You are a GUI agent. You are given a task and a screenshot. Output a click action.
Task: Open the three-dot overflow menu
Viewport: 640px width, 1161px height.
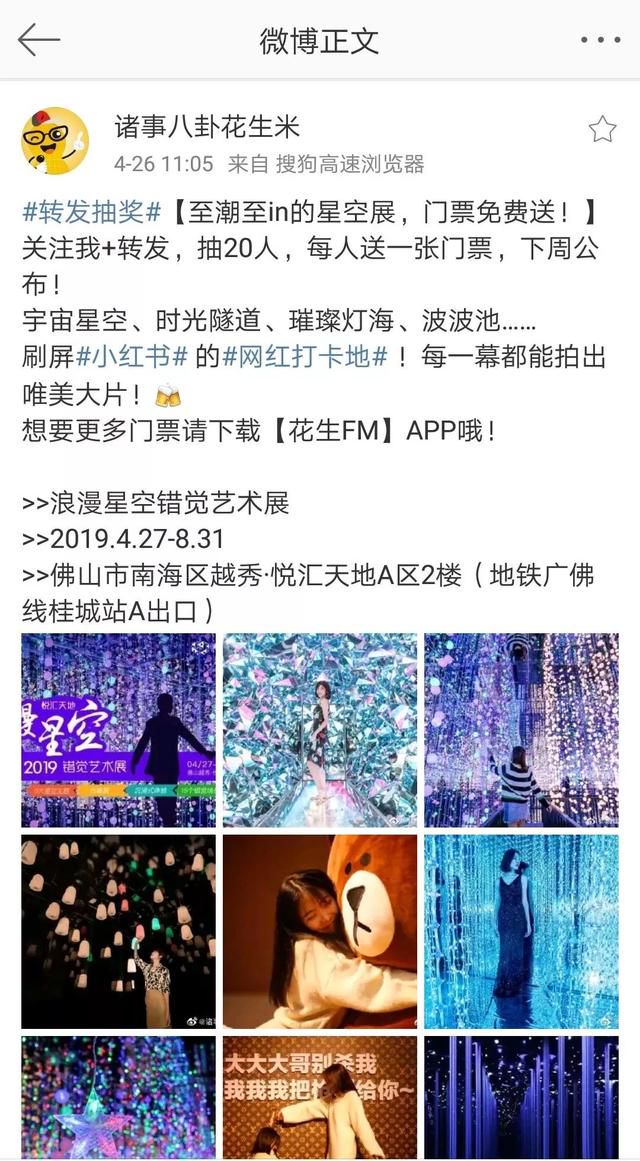600,40
